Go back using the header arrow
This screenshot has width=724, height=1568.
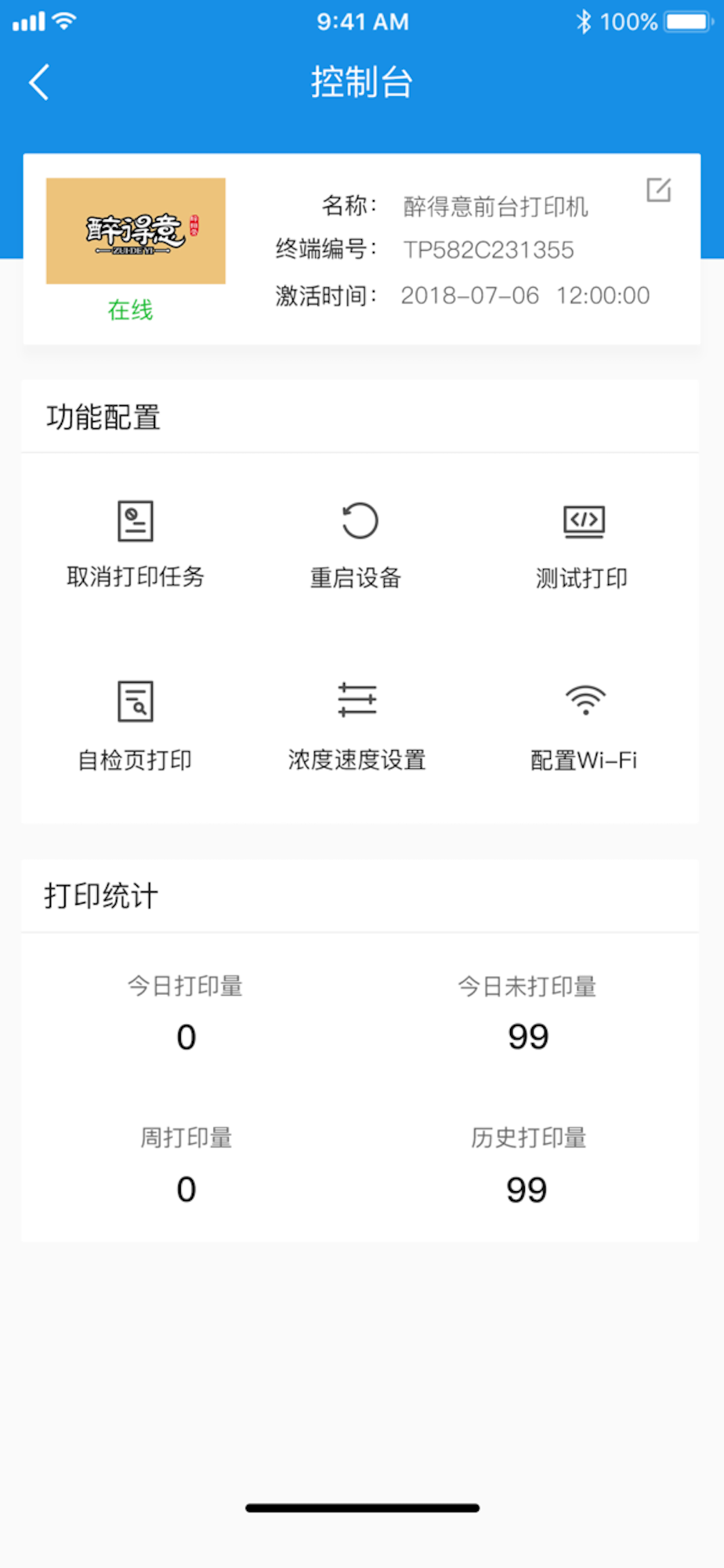pyautogui.click(x=39, y=82)
